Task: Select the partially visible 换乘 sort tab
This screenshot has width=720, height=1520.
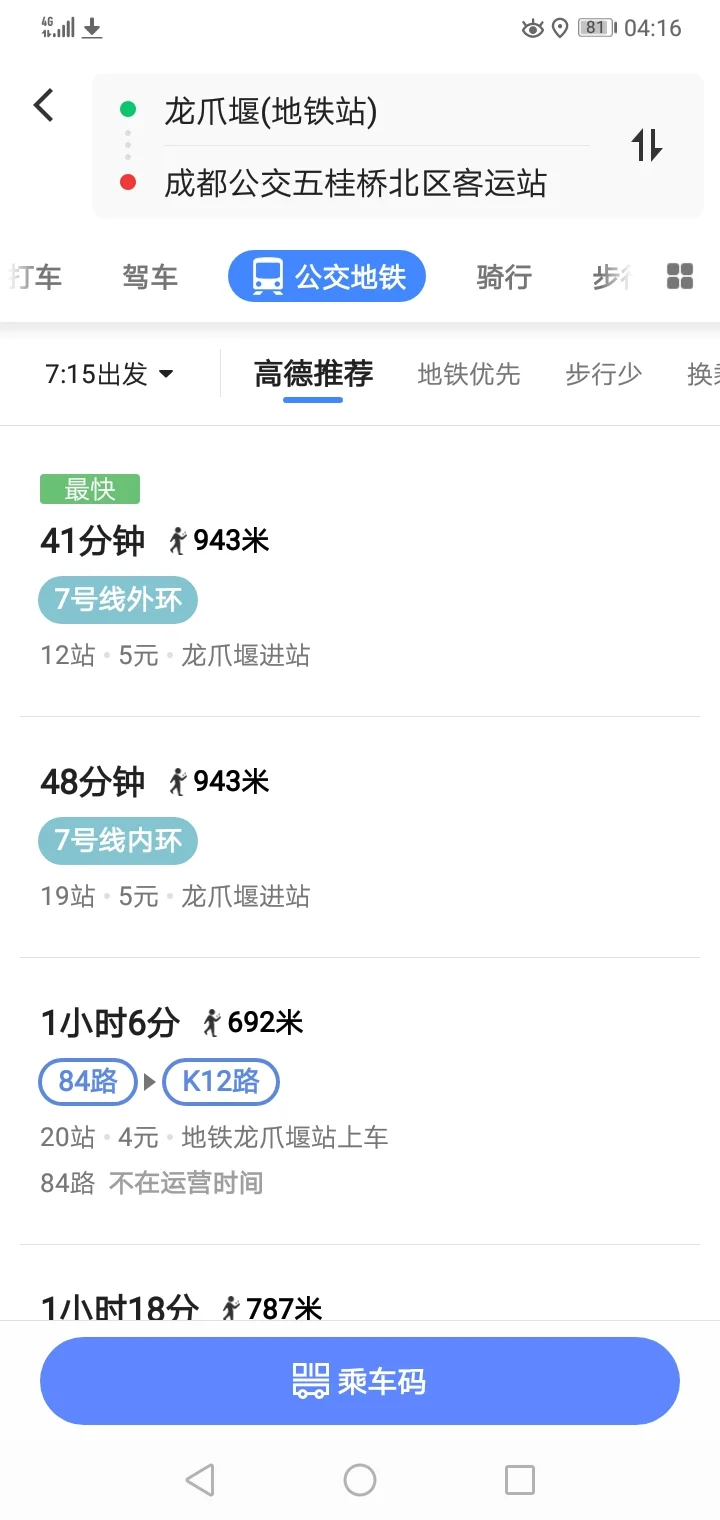Action: 706,374
